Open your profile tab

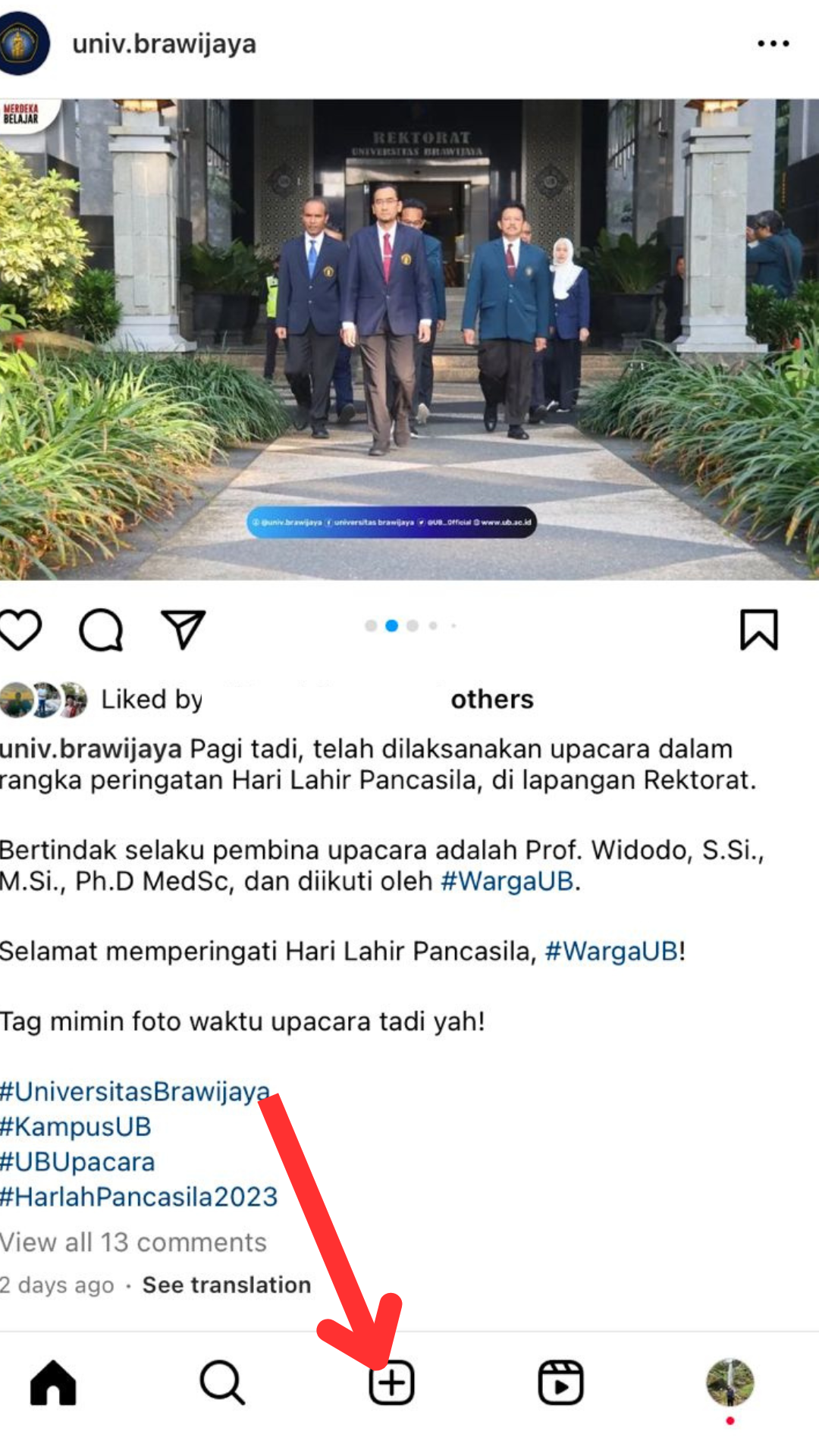(730, 1382)
